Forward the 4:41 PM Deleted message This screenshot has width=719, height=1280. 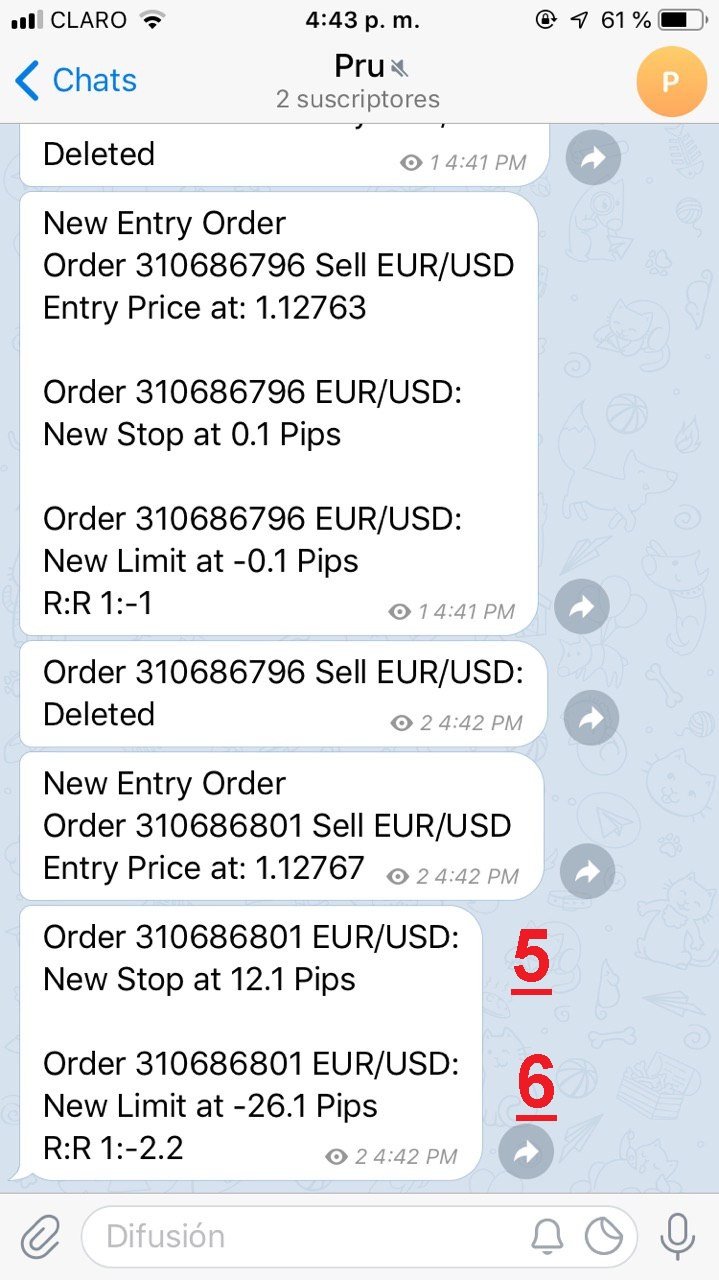click(593, 158)
